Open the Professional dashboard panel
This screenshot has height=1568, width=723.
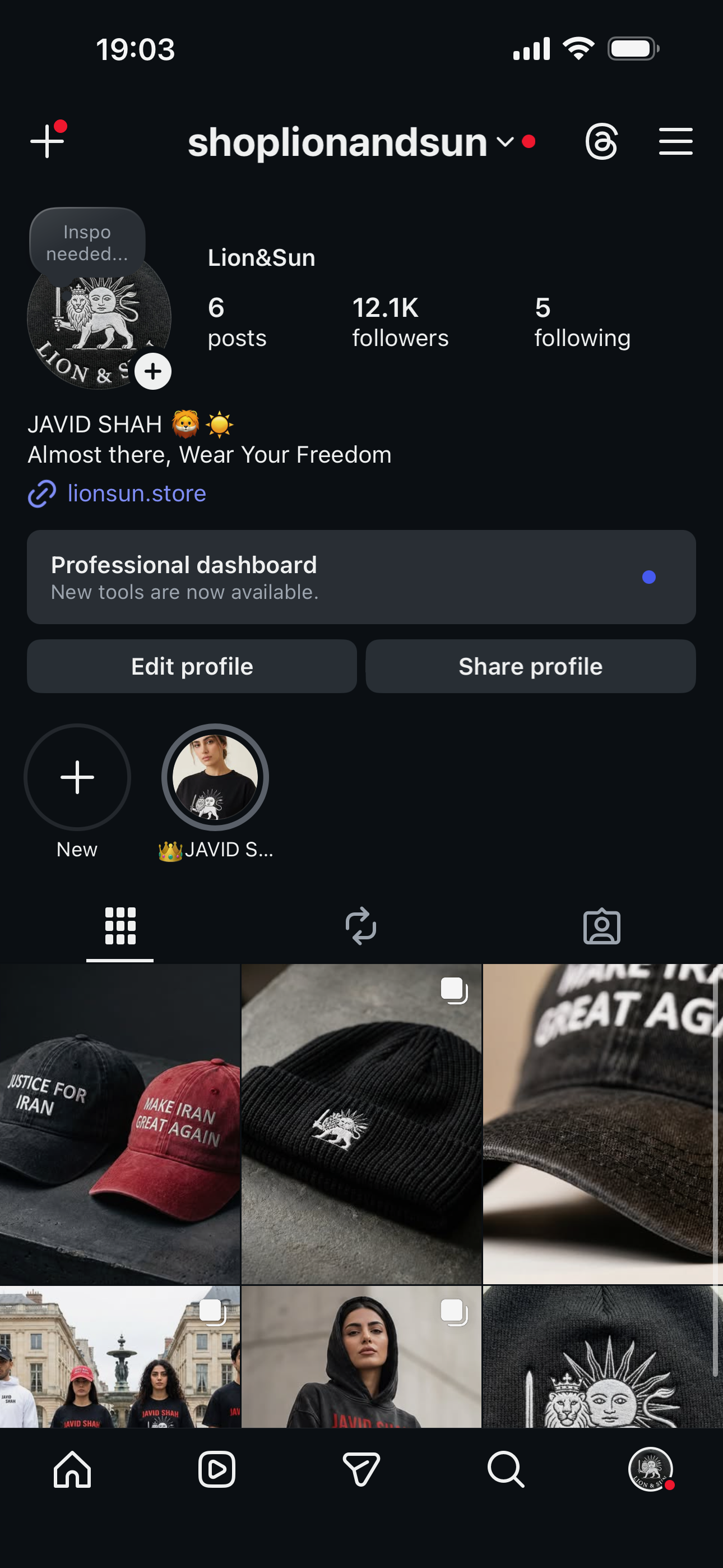coord(361,577)
